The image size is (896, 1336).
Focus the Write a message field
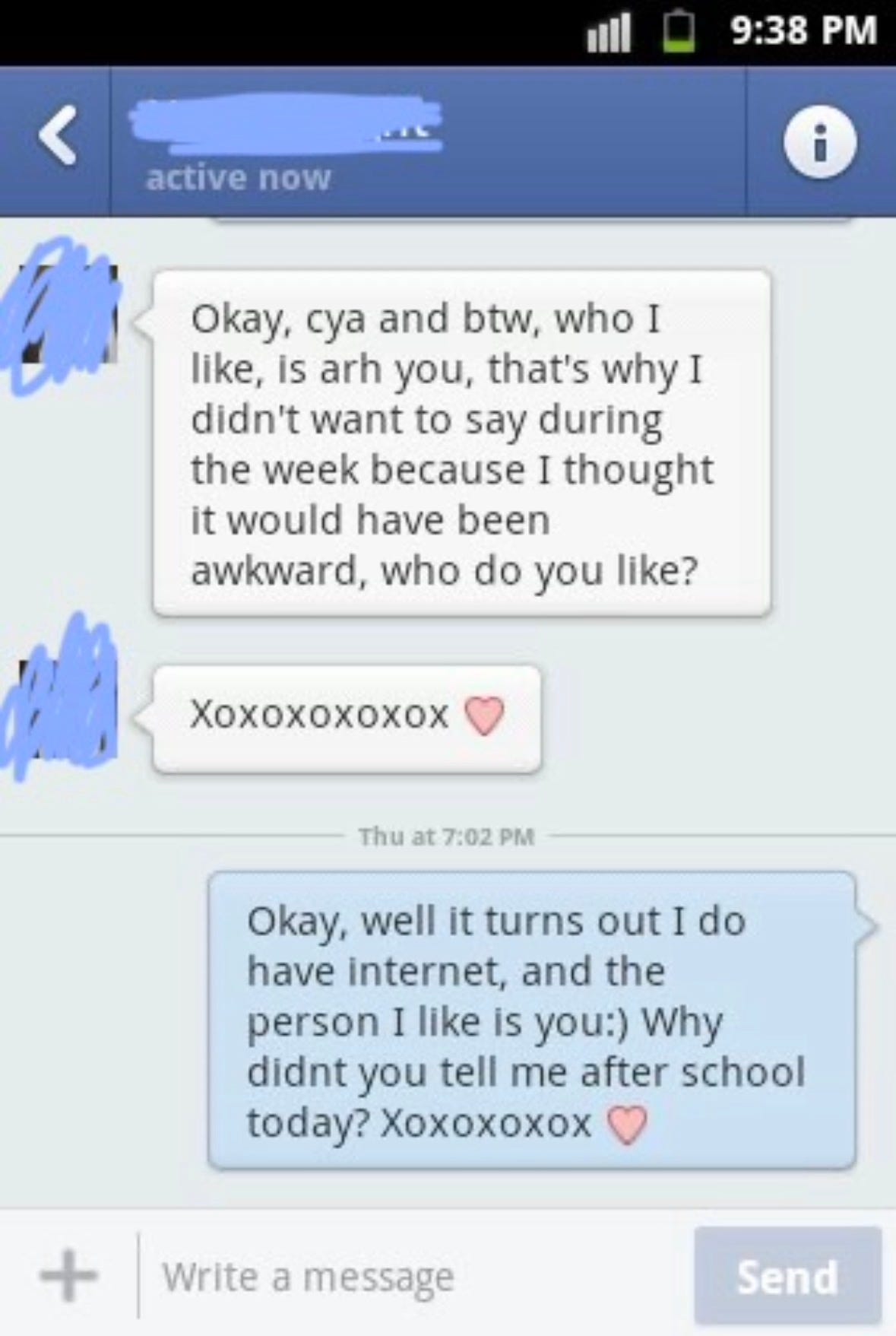point(410,1277)
